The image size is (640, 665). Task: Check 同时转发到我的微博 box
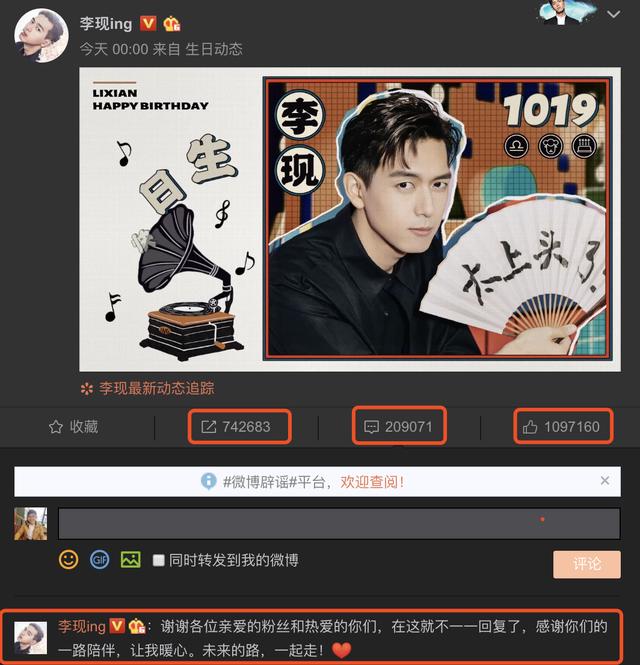(159, 560)
